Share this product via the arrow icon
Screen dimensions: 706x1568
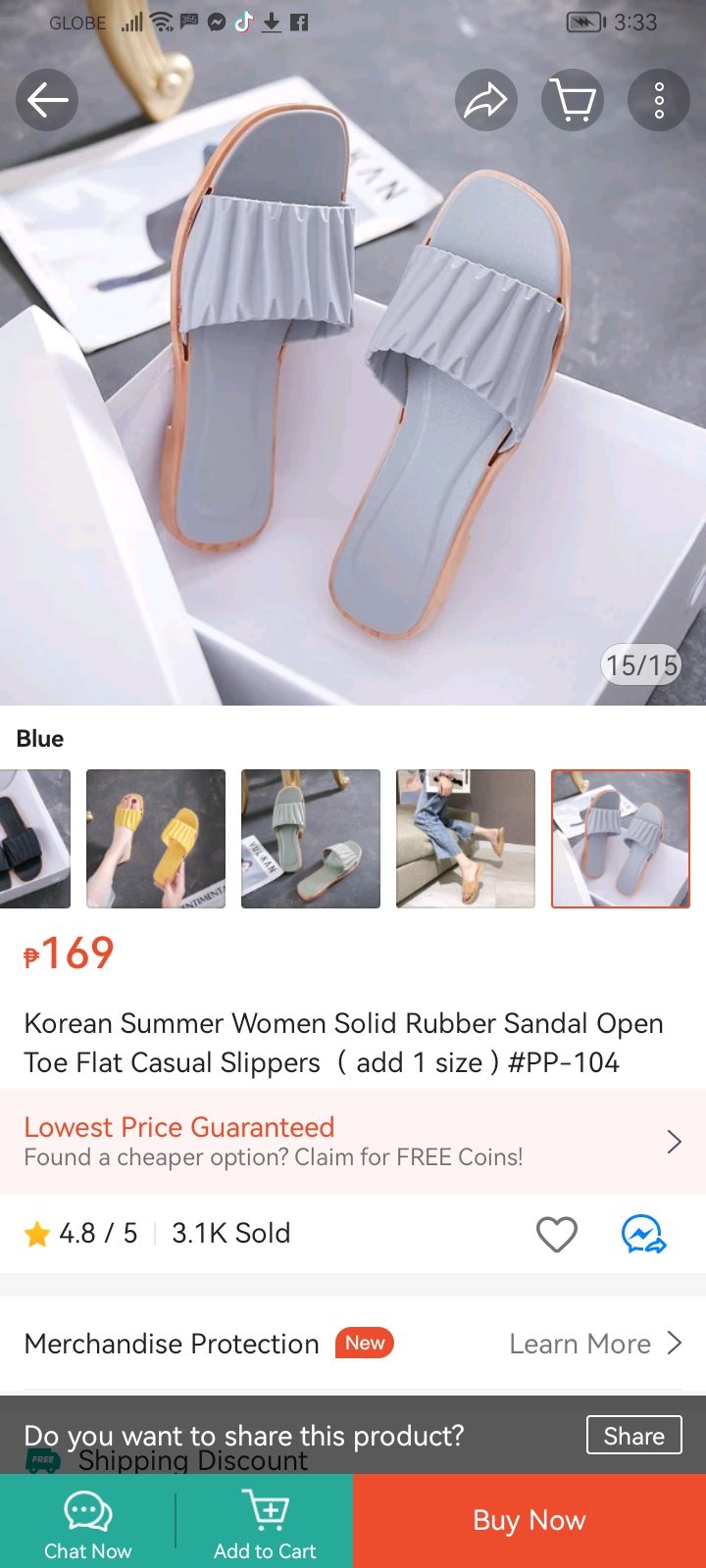[x=486, y=100]
